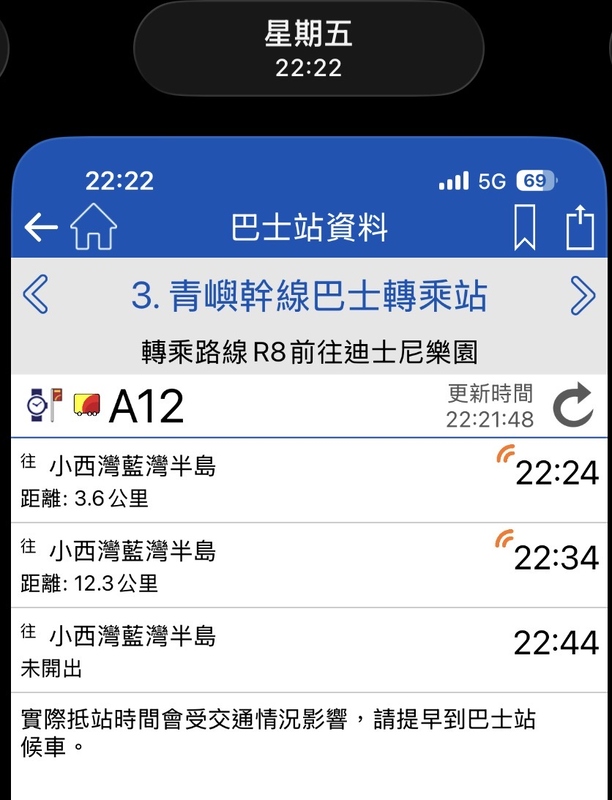Share this bus stop information
Image resolution: width=612 pixels, height=800 pixels.
pos(580,227)
